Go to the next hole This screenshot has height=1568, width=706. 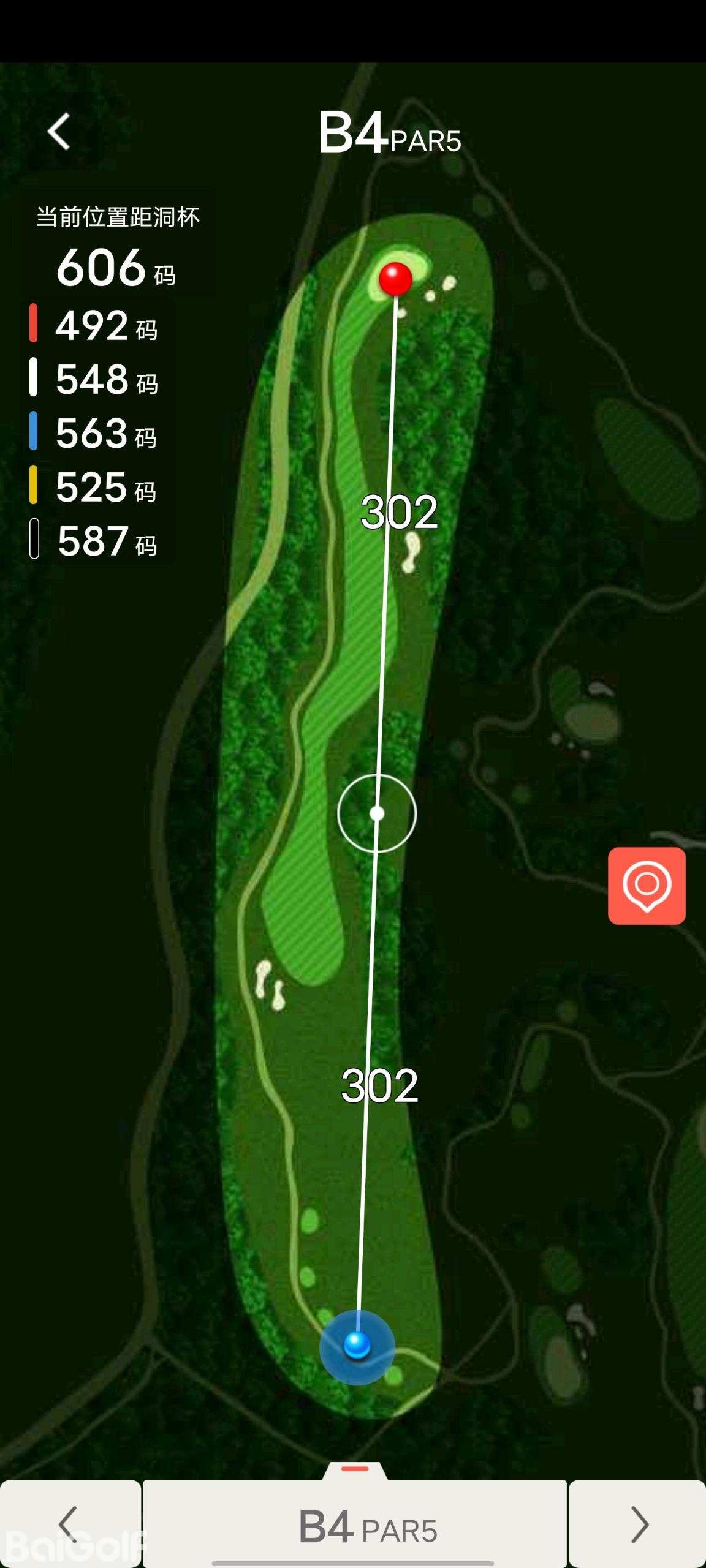[638, 1525]
